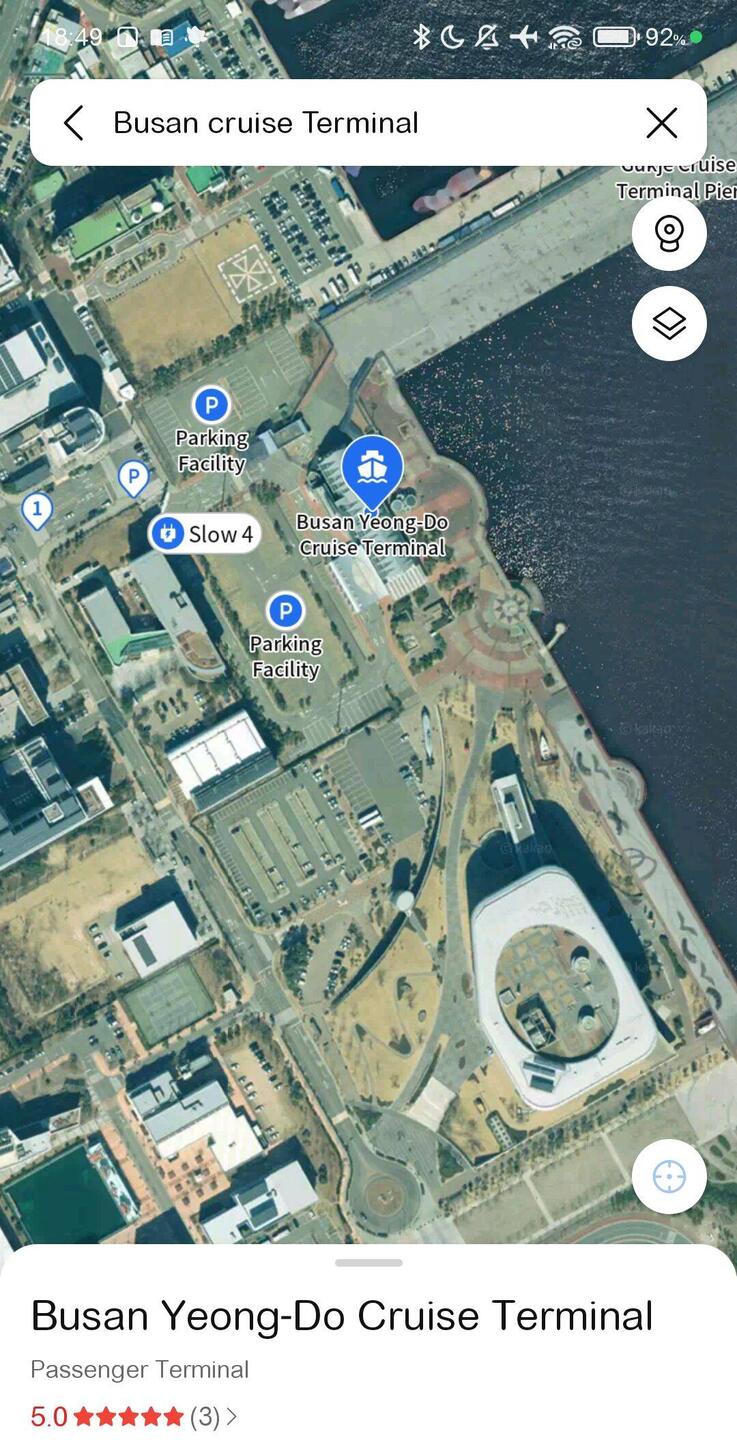Expand the place details sheet handle
This screenshot has width=737, height=1440.
[x=368, y=1263]
